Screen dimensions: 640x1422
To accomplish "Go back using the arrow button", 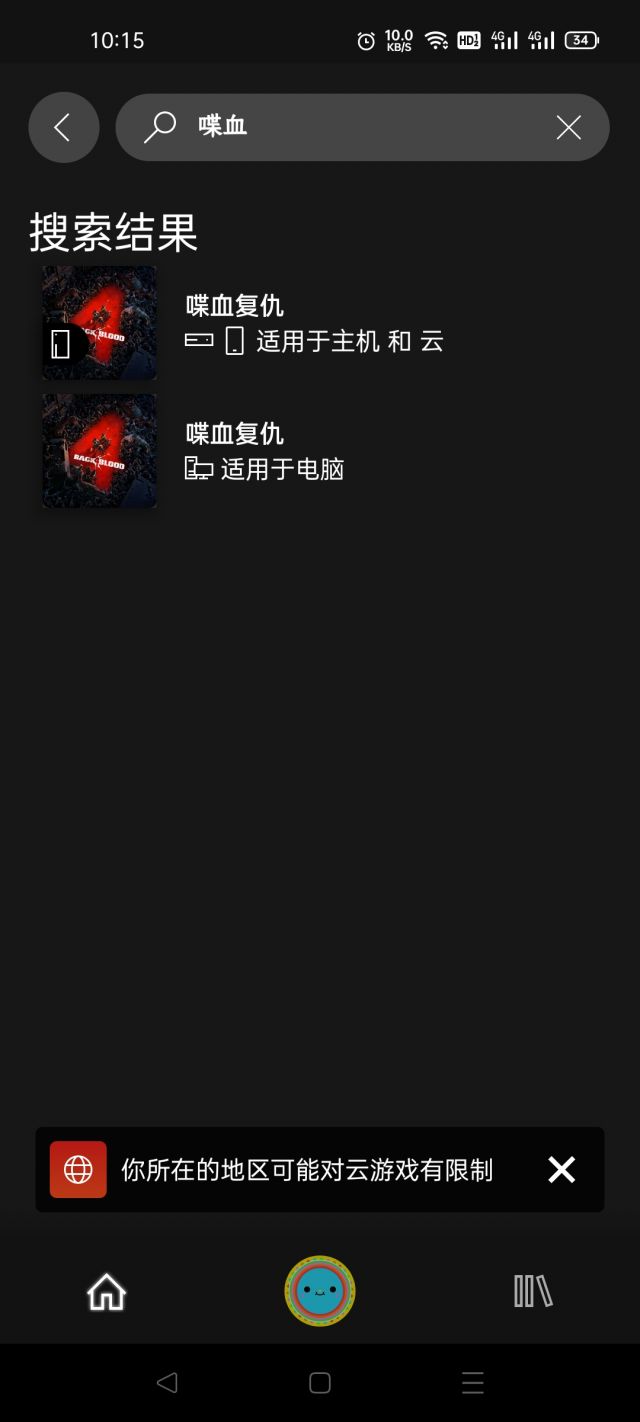I will click(x=63, y=127).
